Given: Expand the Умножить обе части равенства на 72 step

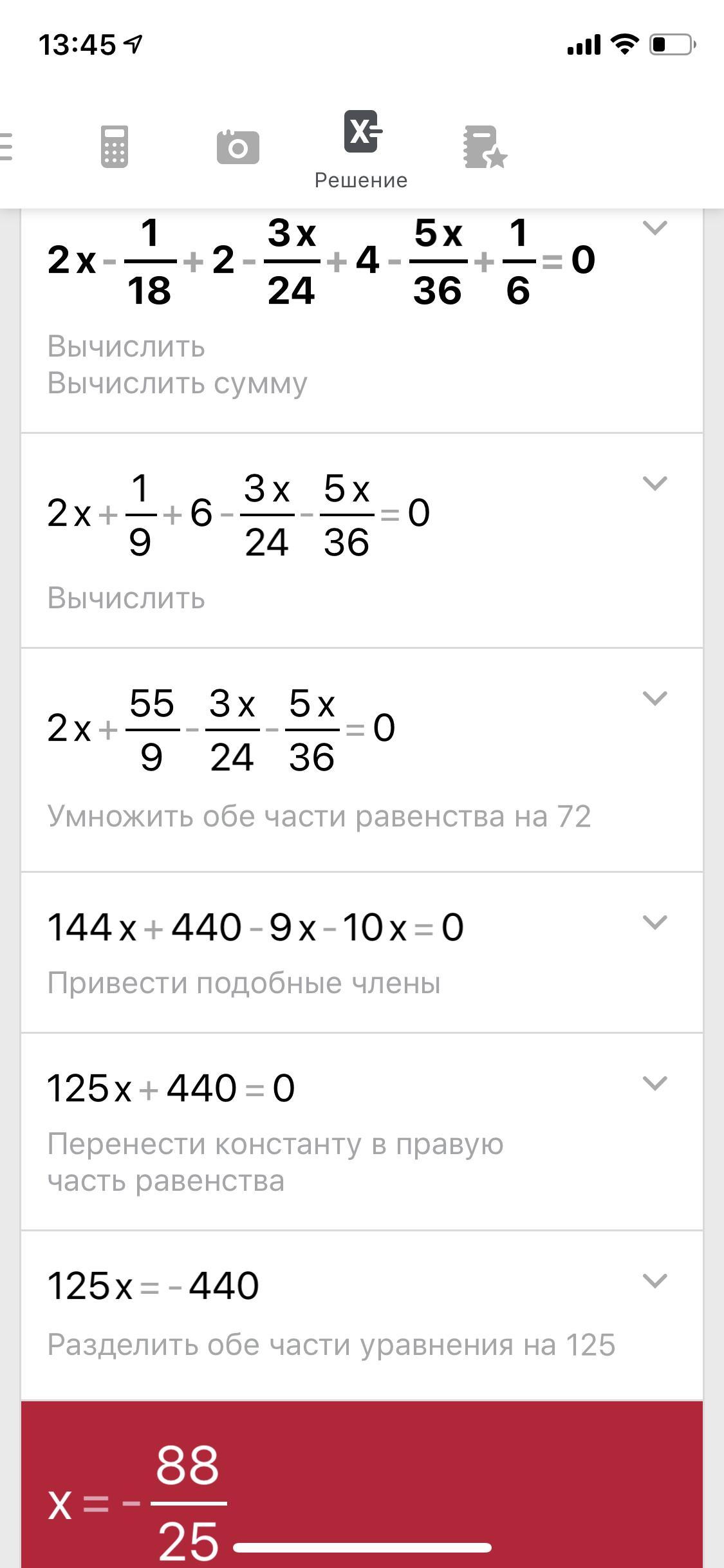Looking at the screenshot, I should (654, 698).
